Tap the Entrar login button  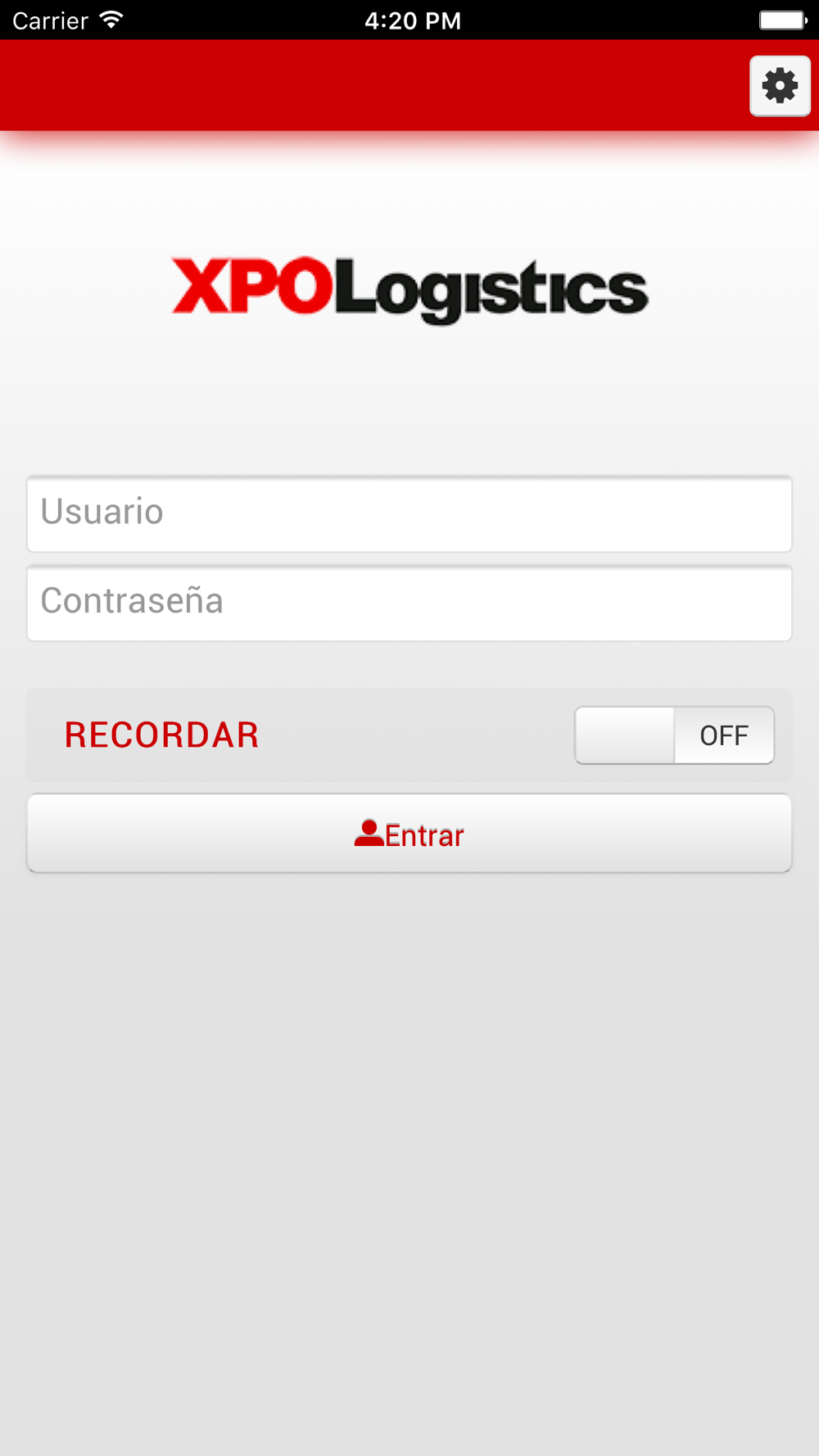[x=409, y=834]
